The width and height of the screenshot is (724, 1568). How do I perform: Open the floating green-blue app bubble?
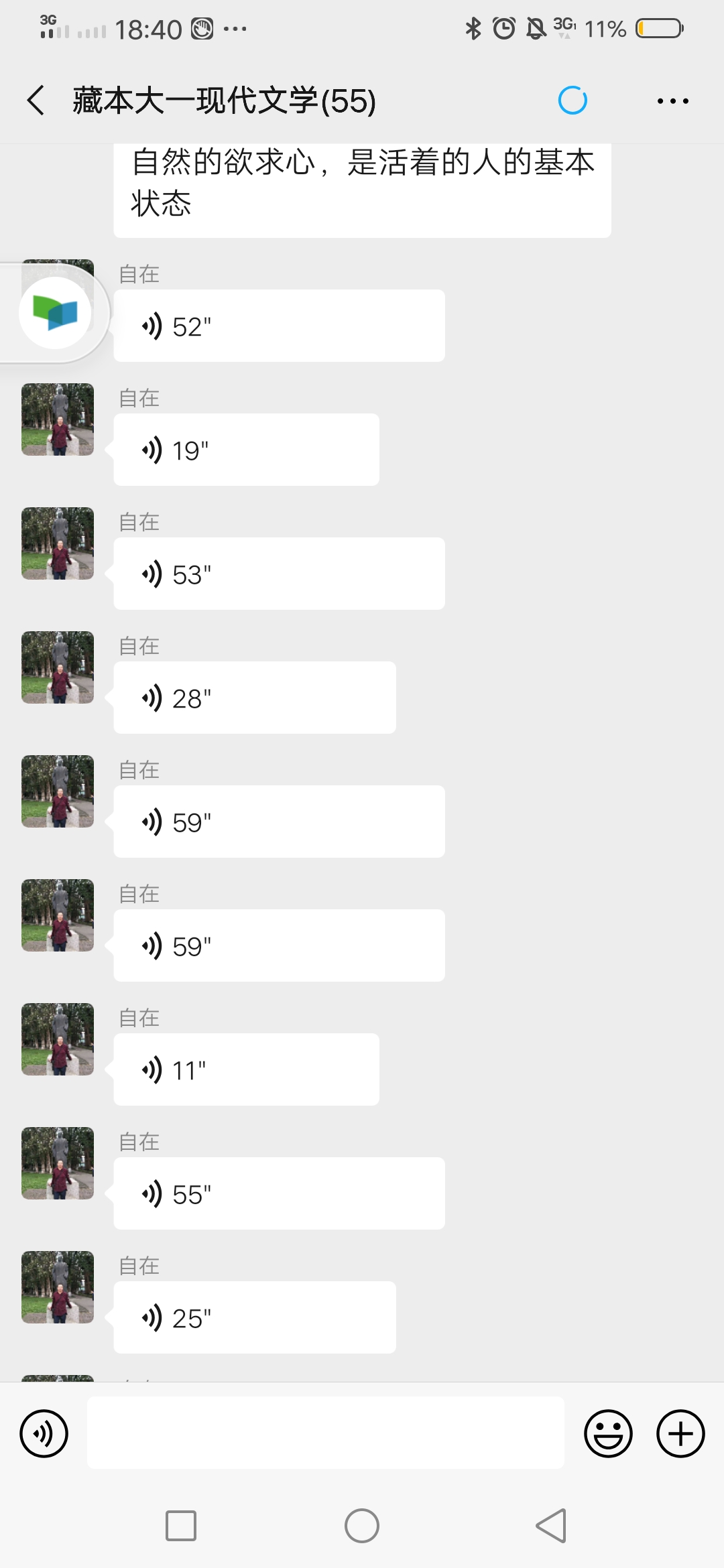pos(55,313)
